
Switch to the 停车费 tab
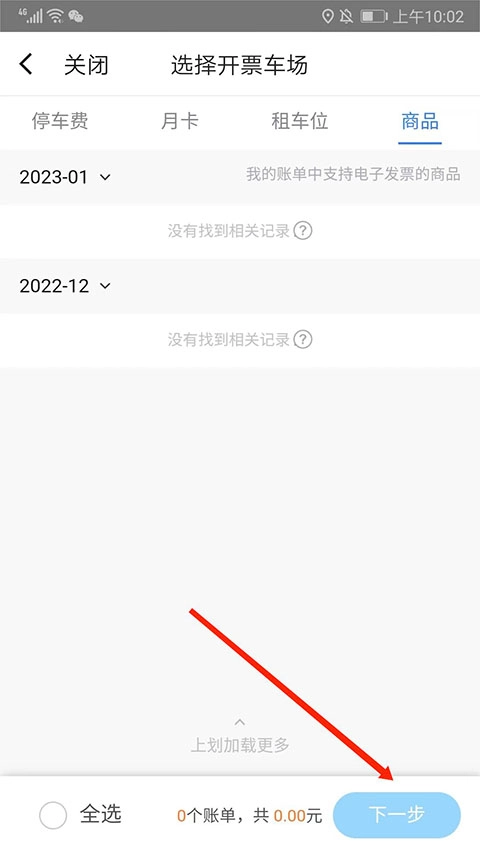click(x=60, y=121)
